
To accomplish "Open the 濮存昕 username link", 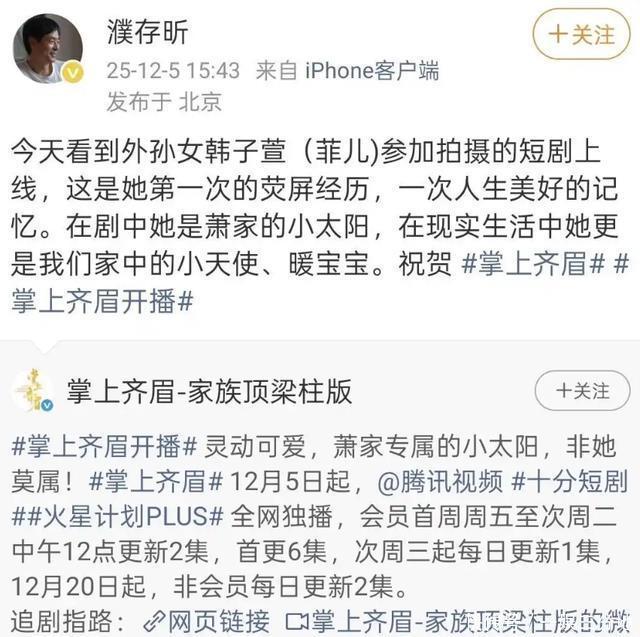I will [x=147, y=32].
